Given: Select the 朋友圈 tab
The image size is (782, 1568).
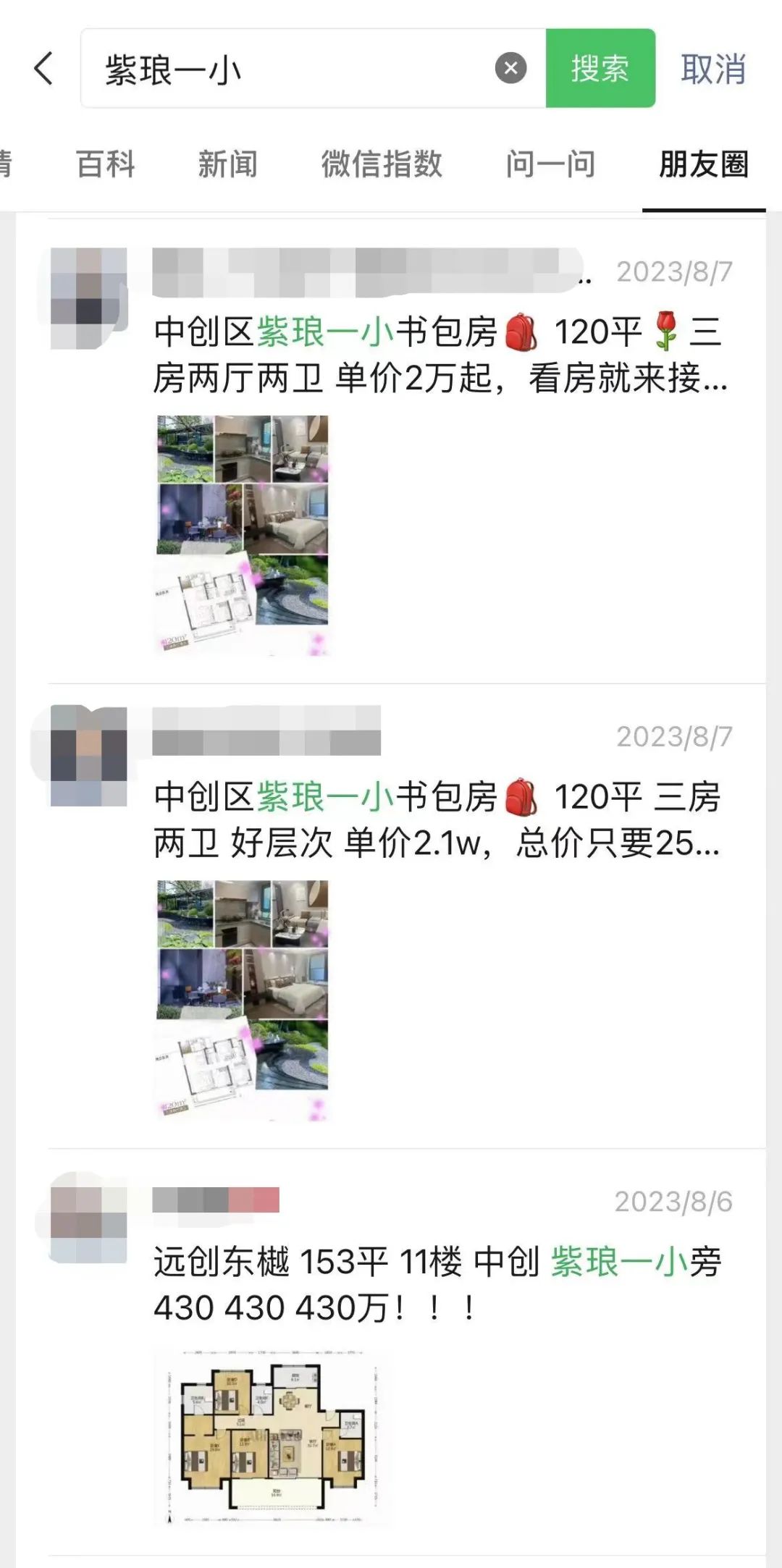Looking at the screenshot, I should pos(703,164).
